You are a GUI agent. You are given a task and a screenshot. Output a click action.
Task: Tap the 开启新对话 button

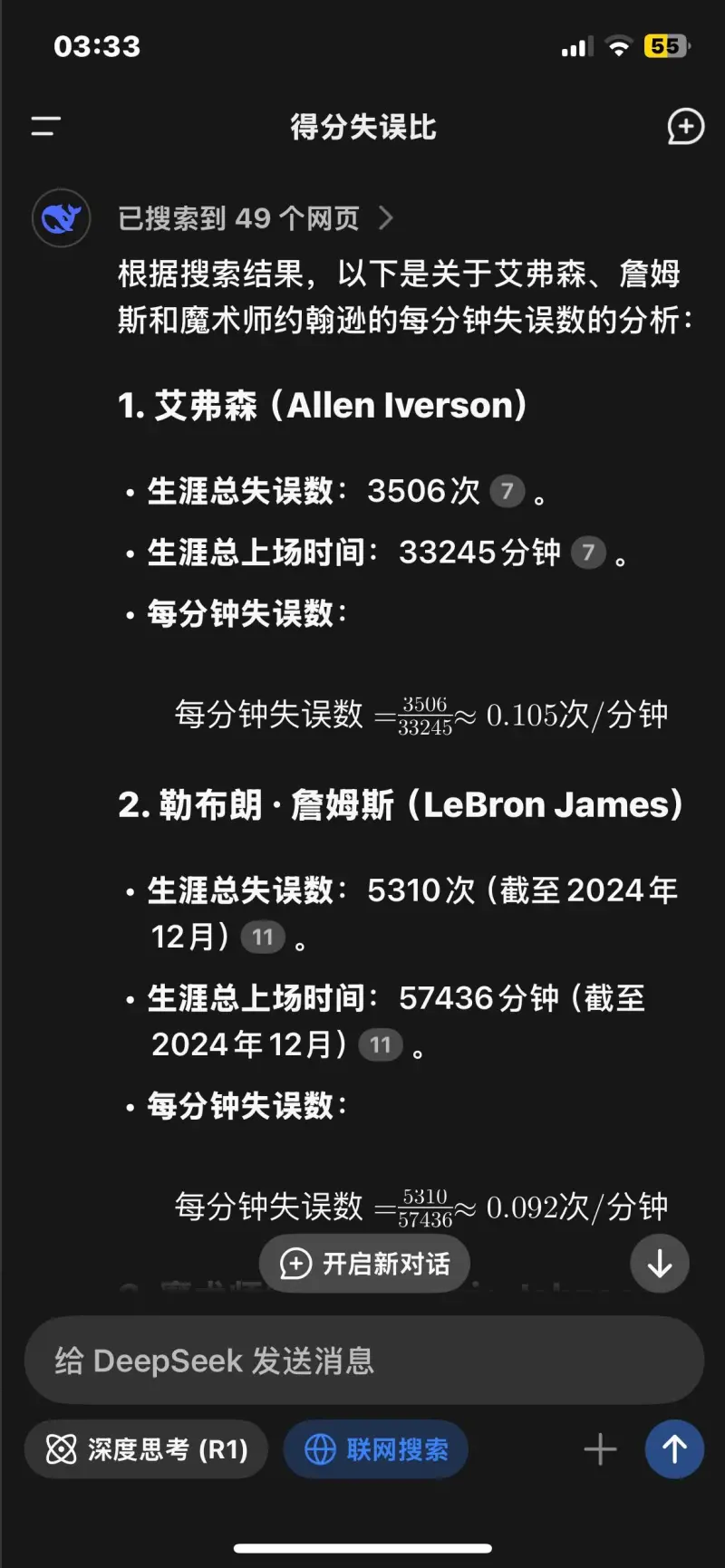pos(364,1264)
